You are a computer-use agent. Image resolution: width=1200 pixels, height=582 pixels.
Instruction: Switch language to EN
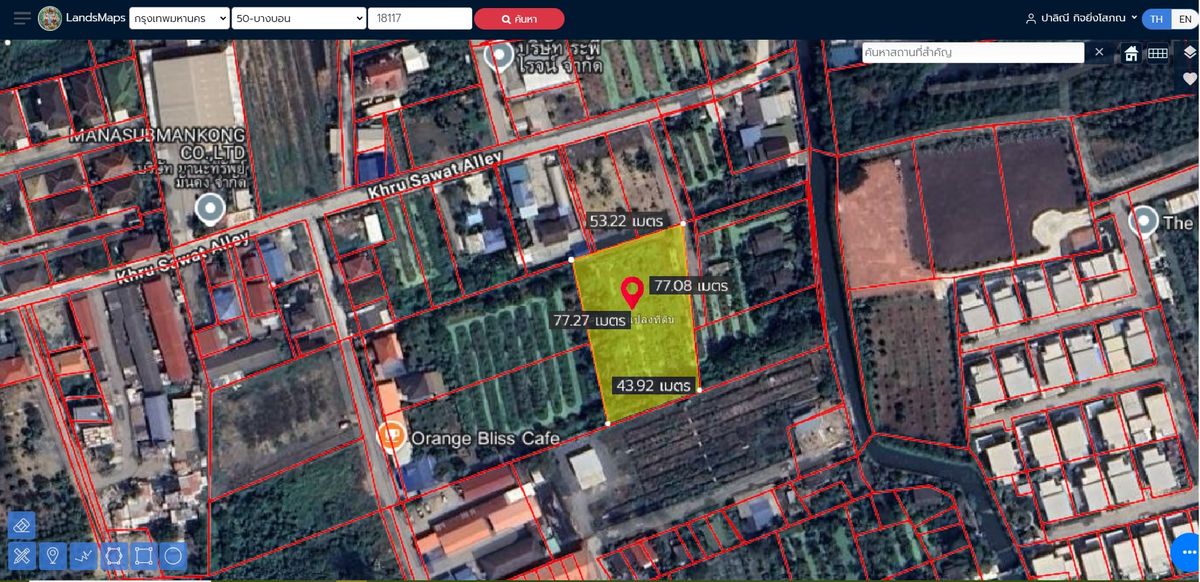coord(1185,19)
